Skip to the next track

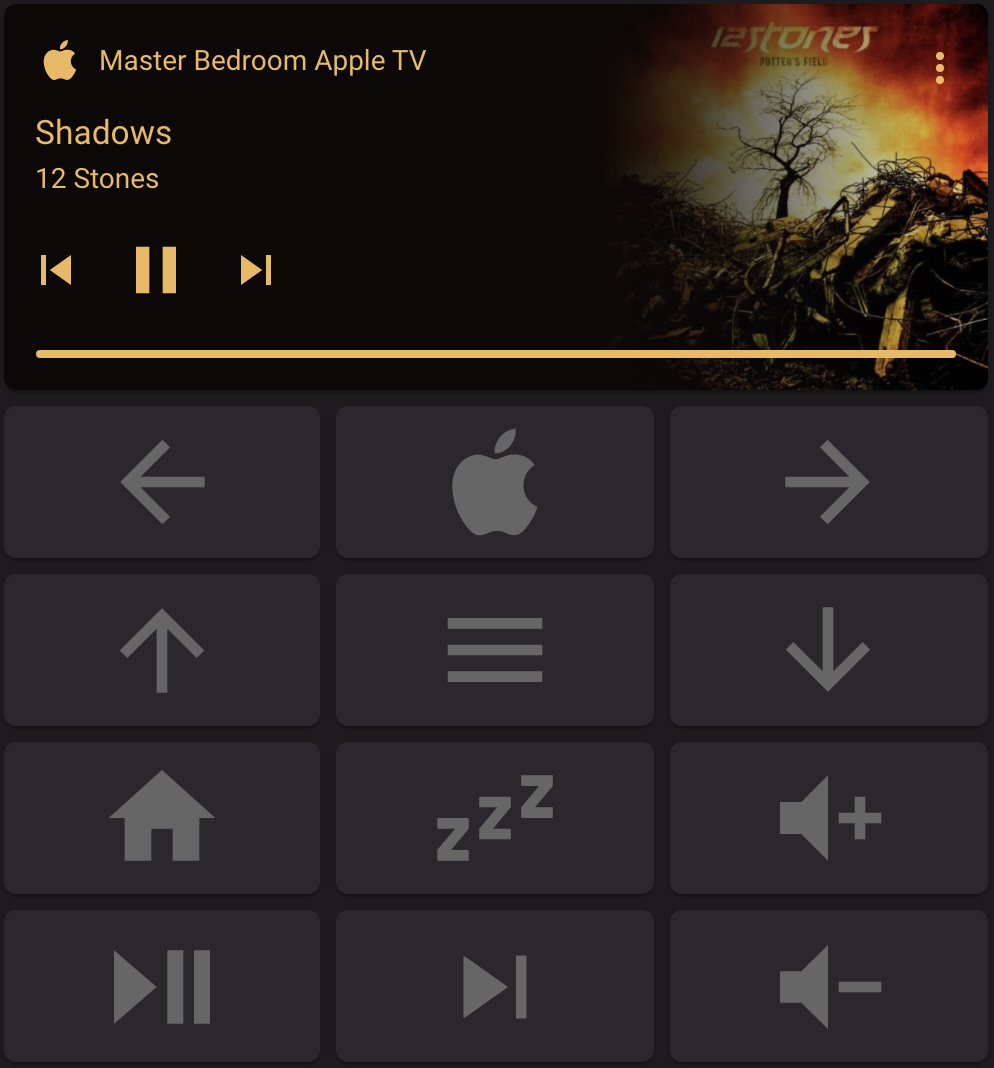pos(256,270)
